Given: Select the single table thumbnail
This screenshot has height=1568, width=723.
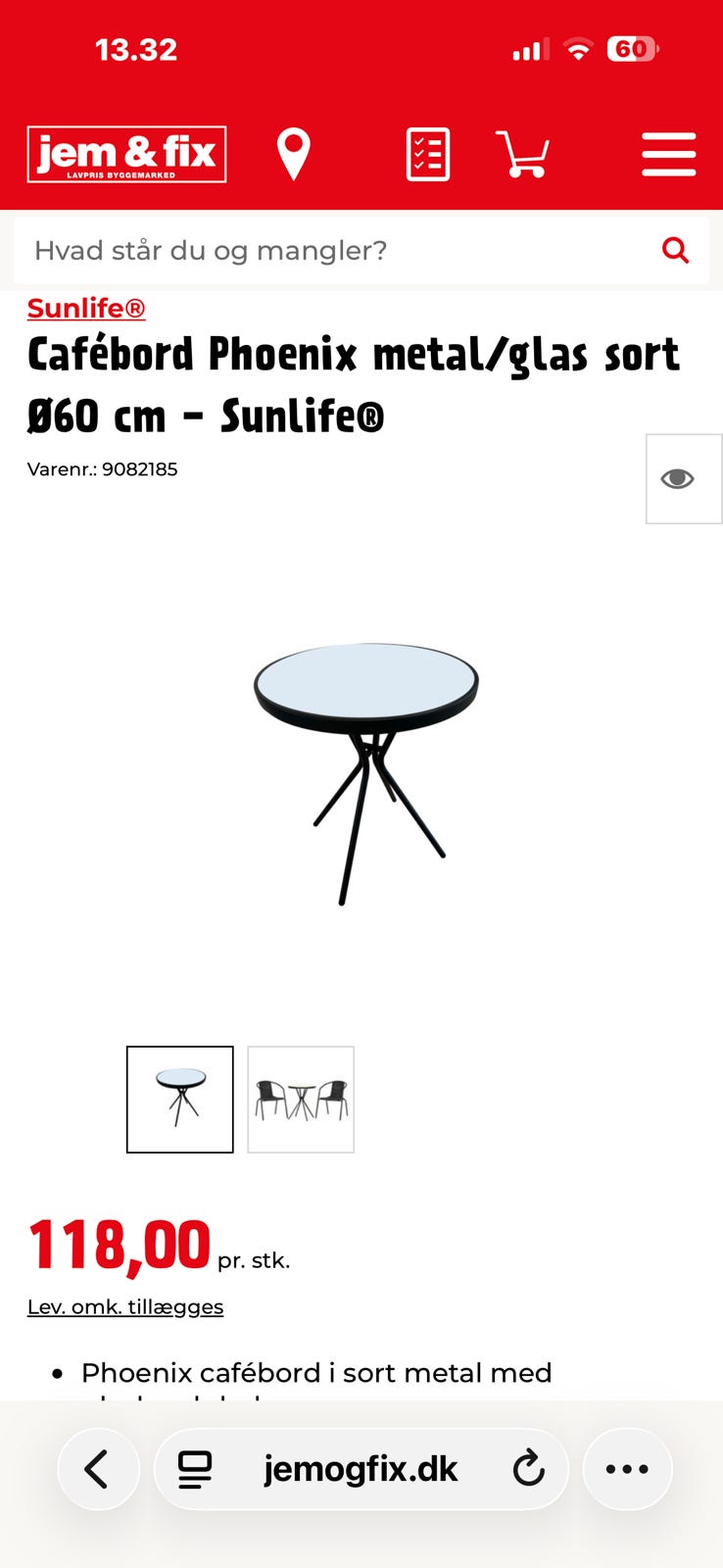Looking at the screenshot, I should [x=180, y=1100].
